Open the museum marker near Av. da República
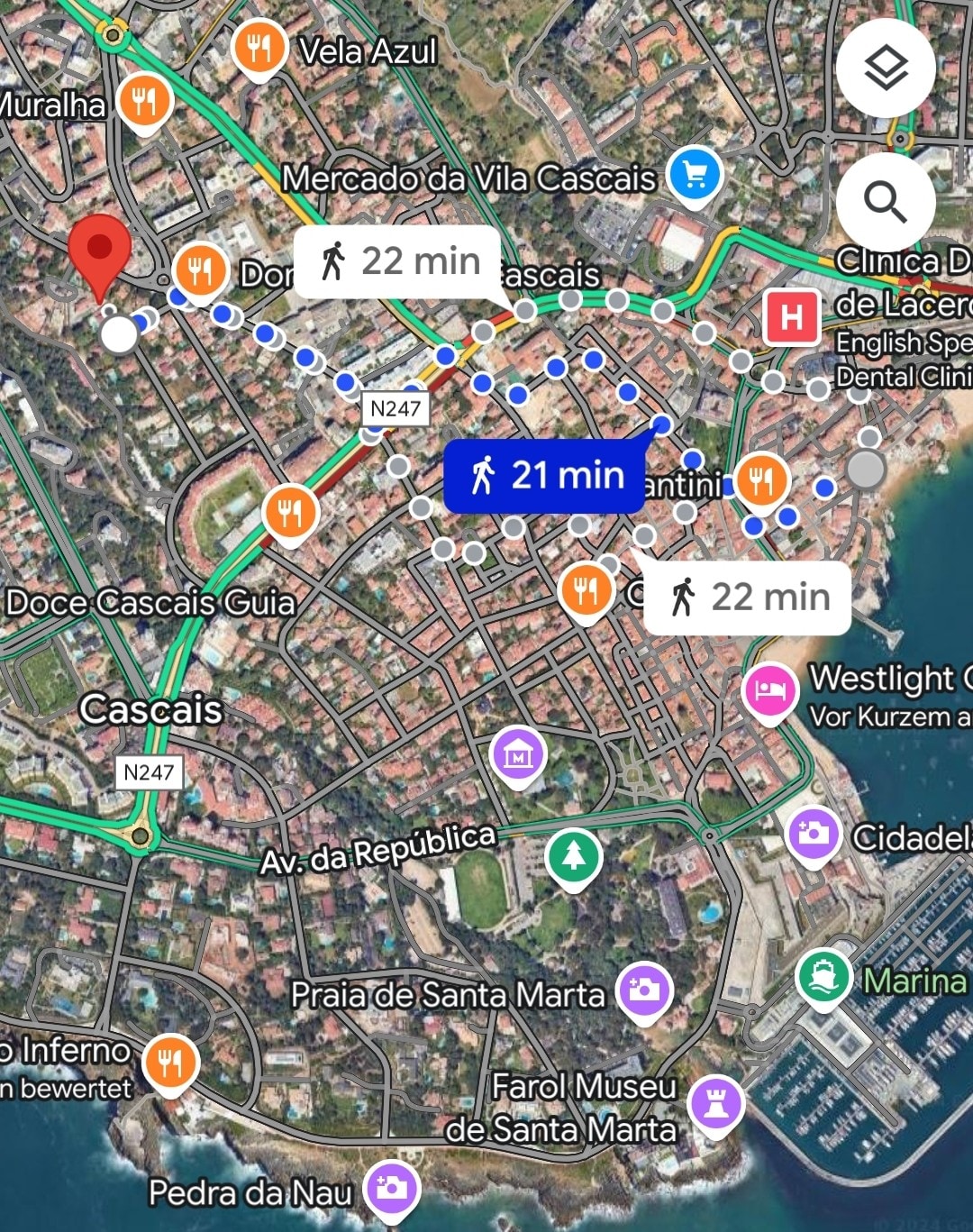Image resolution: width=973 pixels, height=1232 pixels. click(518, 754)
